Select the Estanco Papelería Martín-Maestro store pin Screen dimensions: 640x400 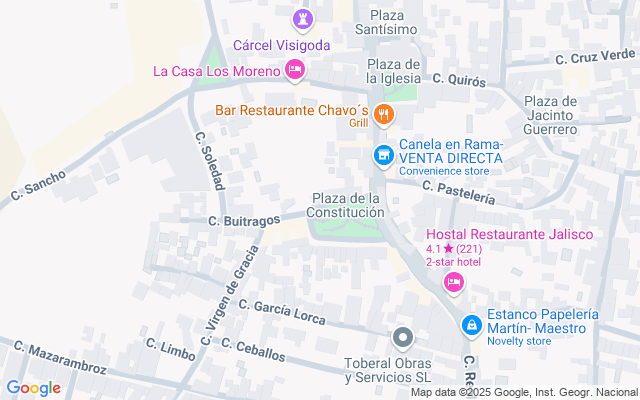(471, 326)
